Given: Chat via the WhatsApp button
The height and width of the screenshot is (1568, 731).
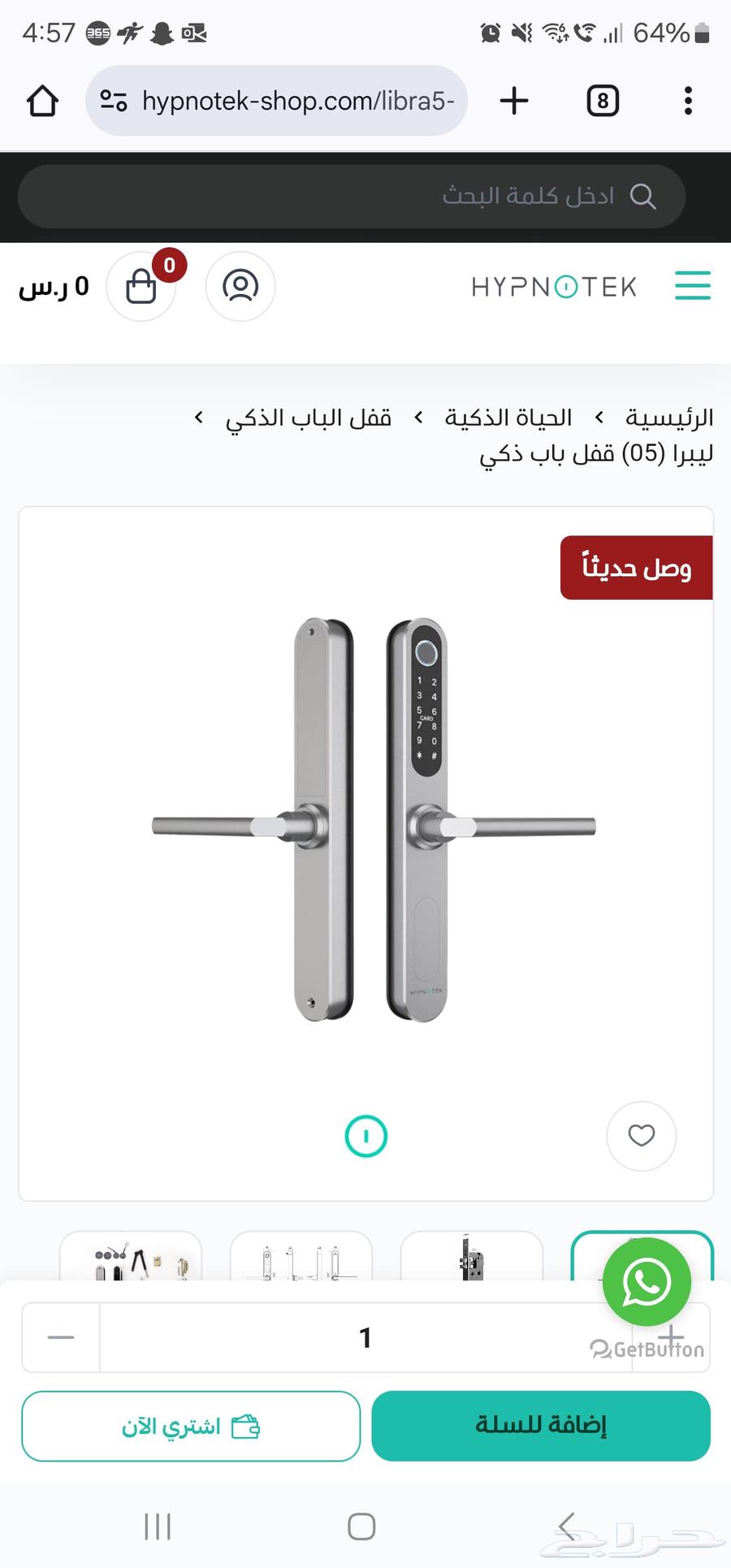Looking at the screenshot, I should click(647, 1283).
